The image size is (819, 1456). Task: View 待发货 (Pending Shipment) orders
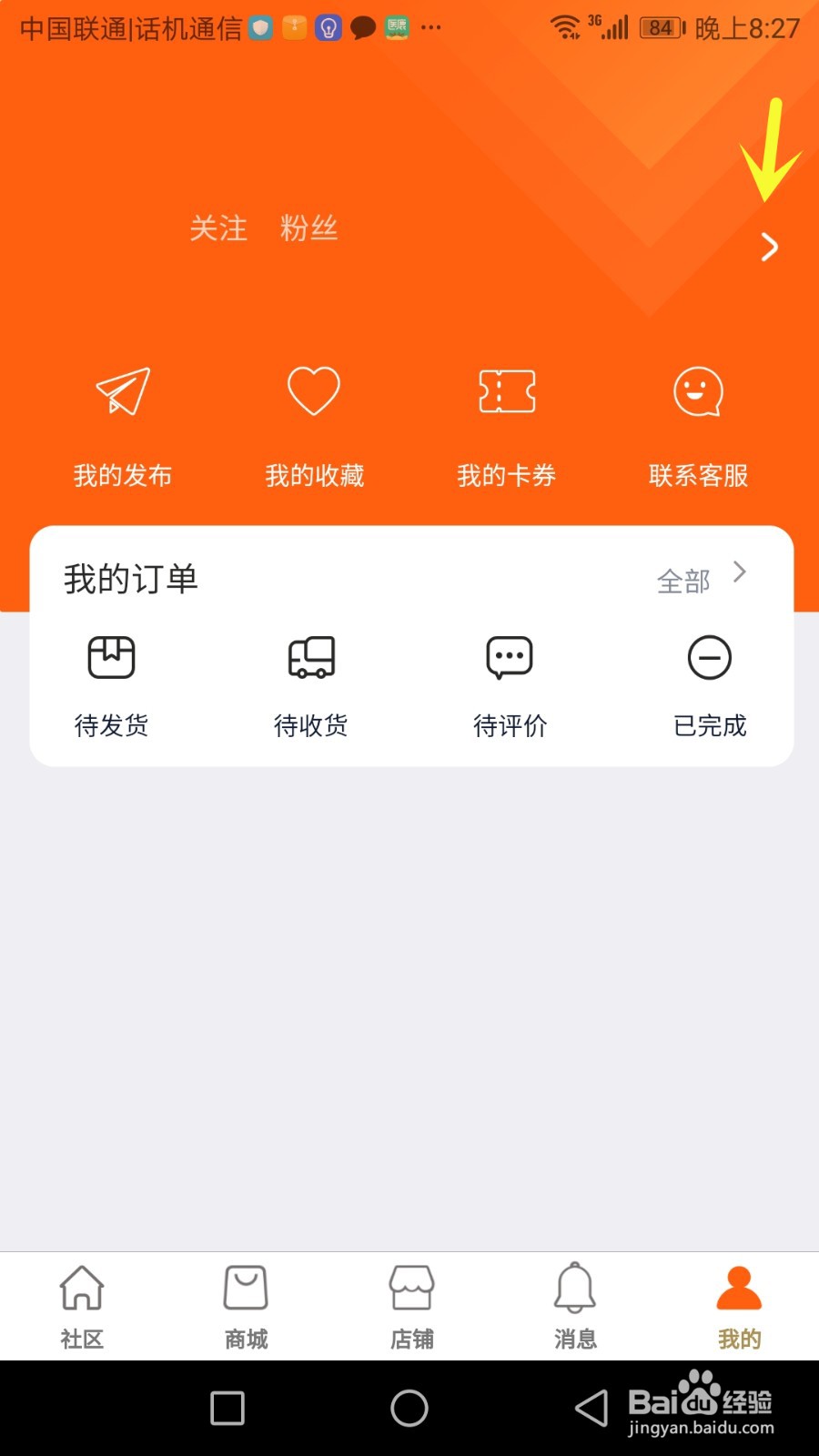tap(111, 682)
